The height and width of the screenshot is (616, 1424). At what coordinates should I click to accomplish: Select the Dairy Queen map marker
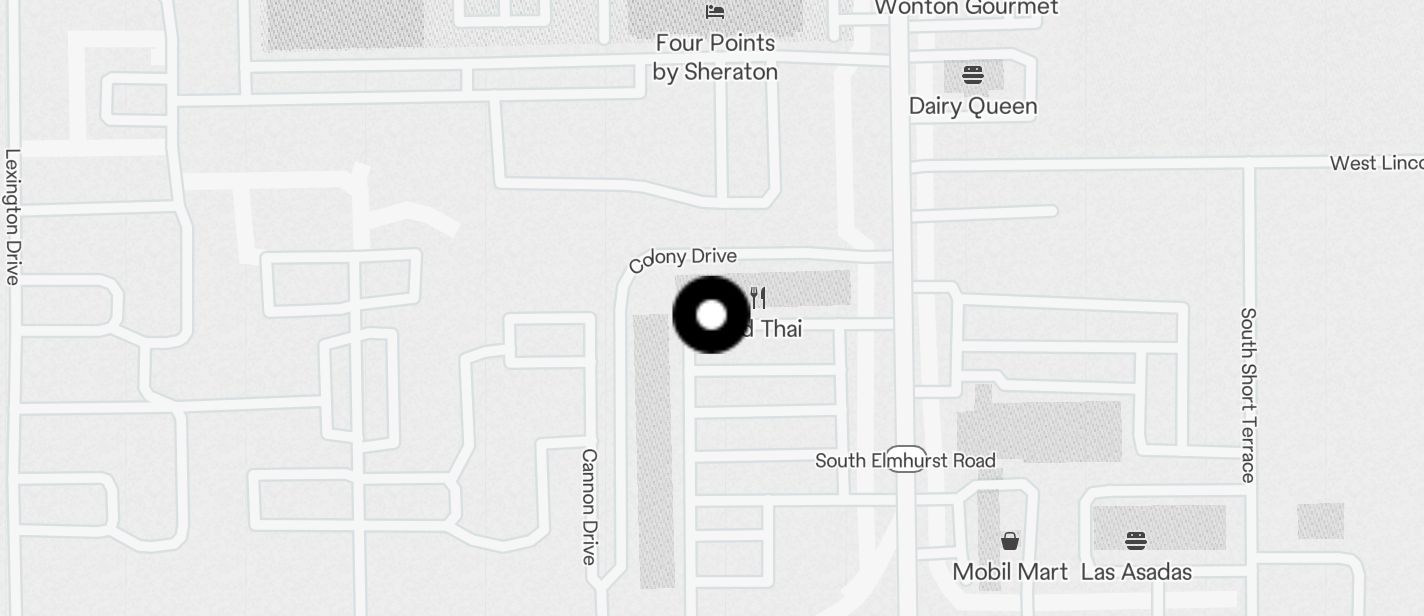tap(972, 75)
